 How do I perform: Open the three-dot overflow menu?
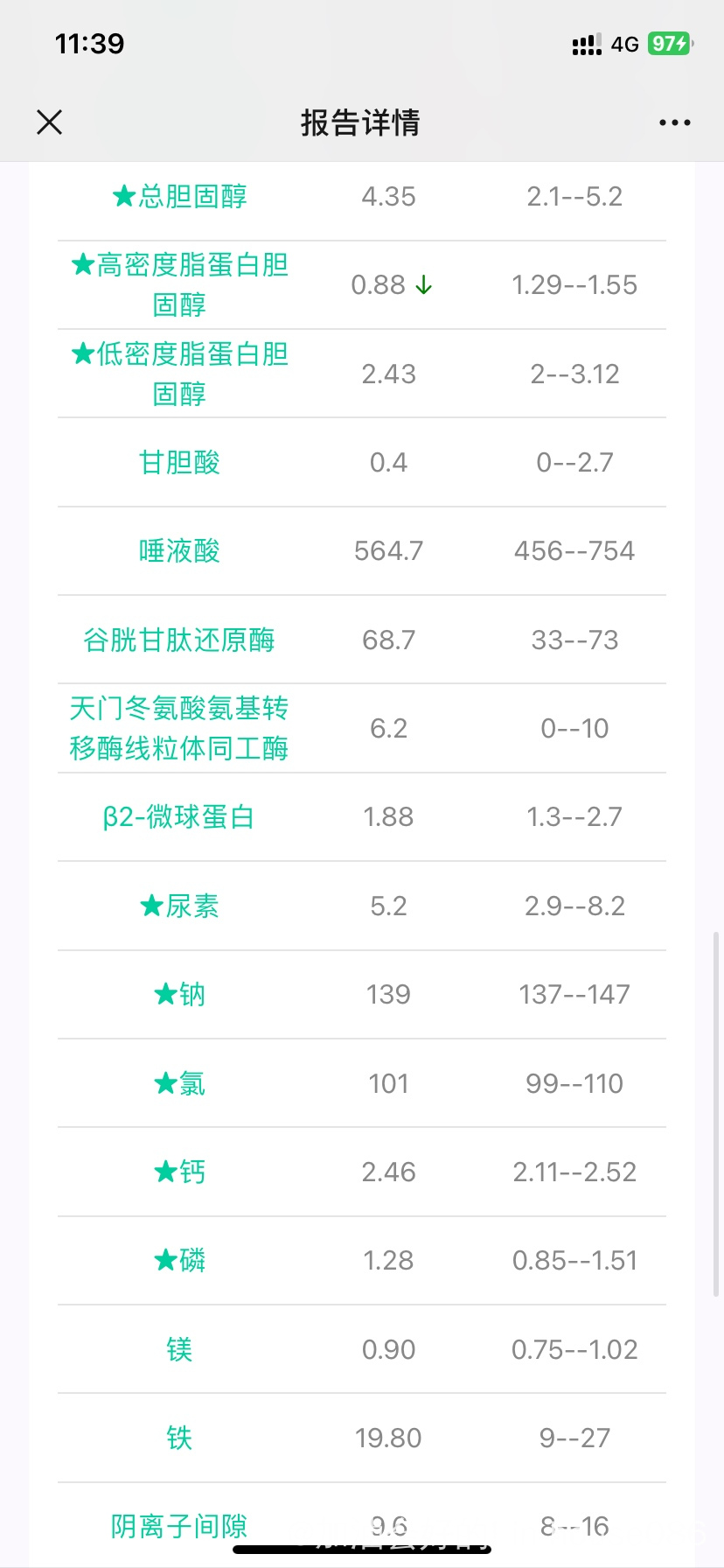674,122
